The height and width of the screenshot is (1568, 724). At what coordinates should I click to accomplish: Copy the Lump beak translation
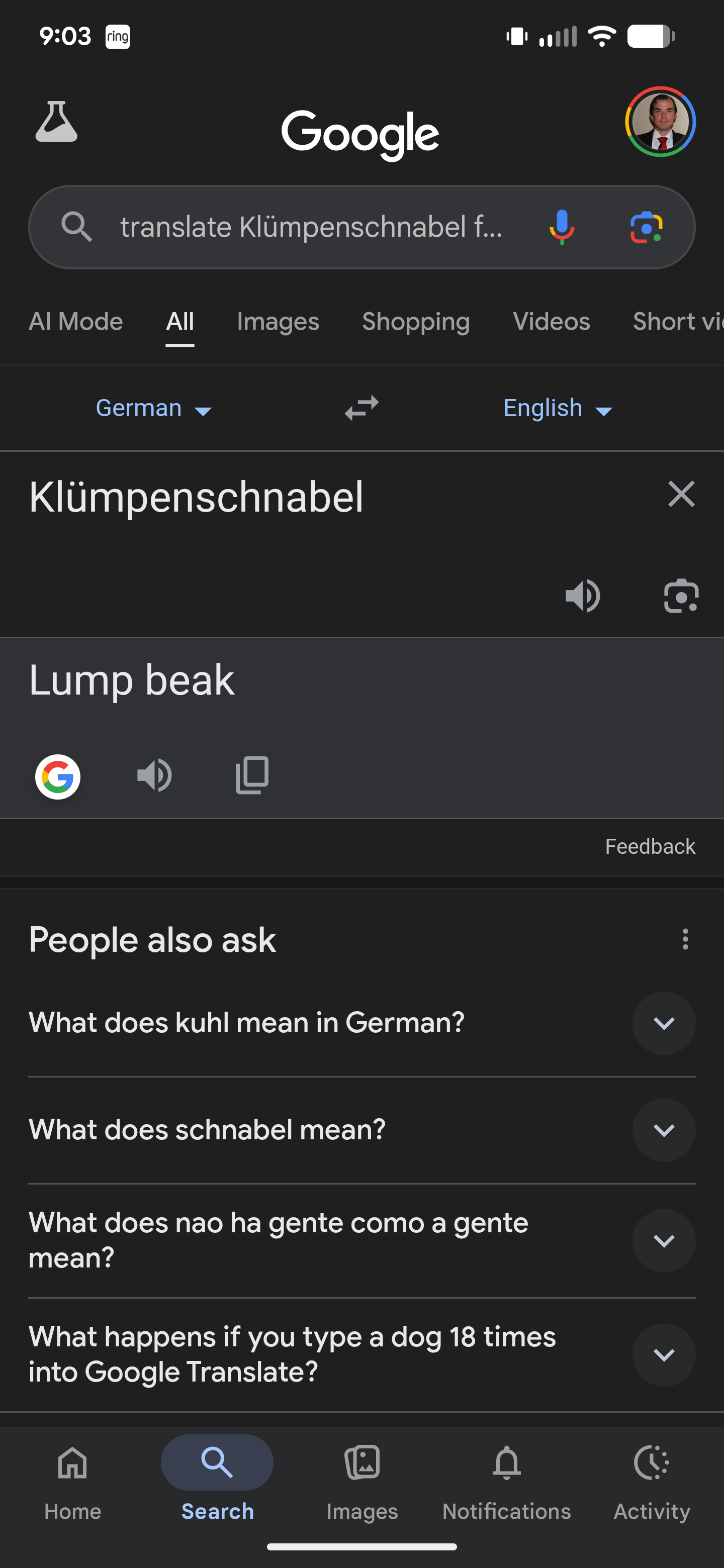[x=252, y=775]
